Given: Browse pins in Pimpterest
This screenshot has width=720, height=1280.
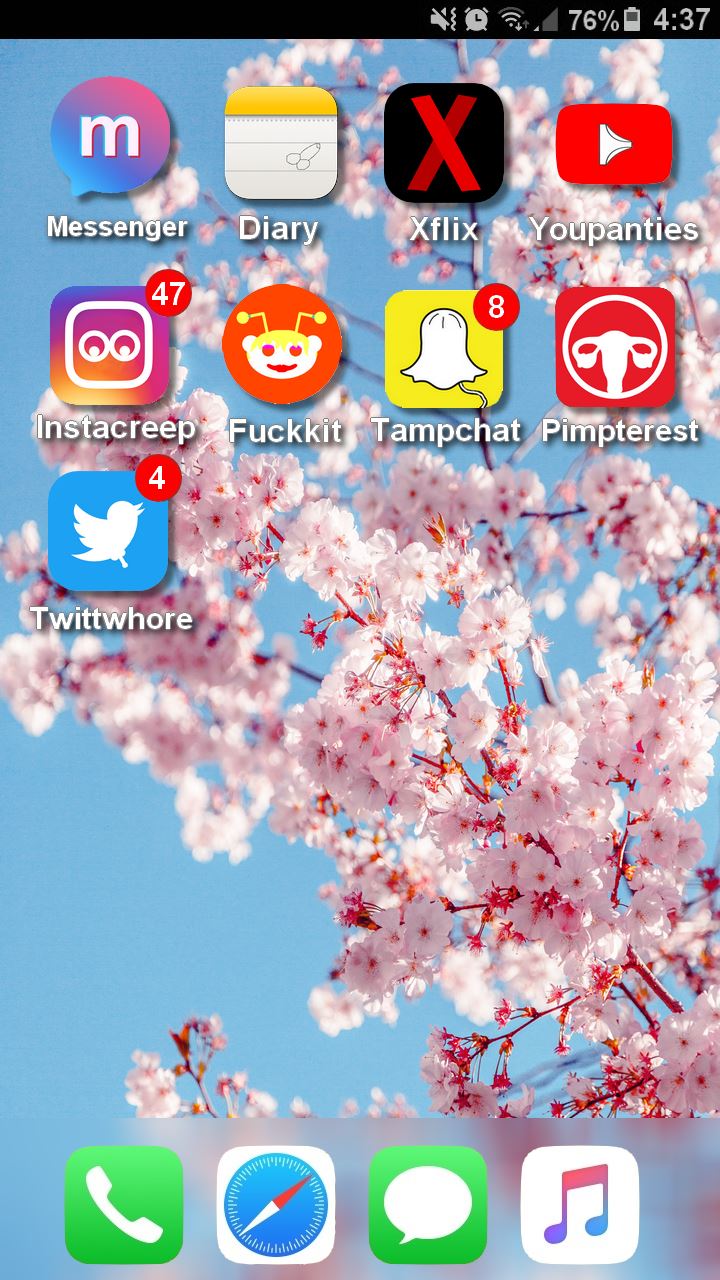Looking at the screenshot, I should point(614,344).
